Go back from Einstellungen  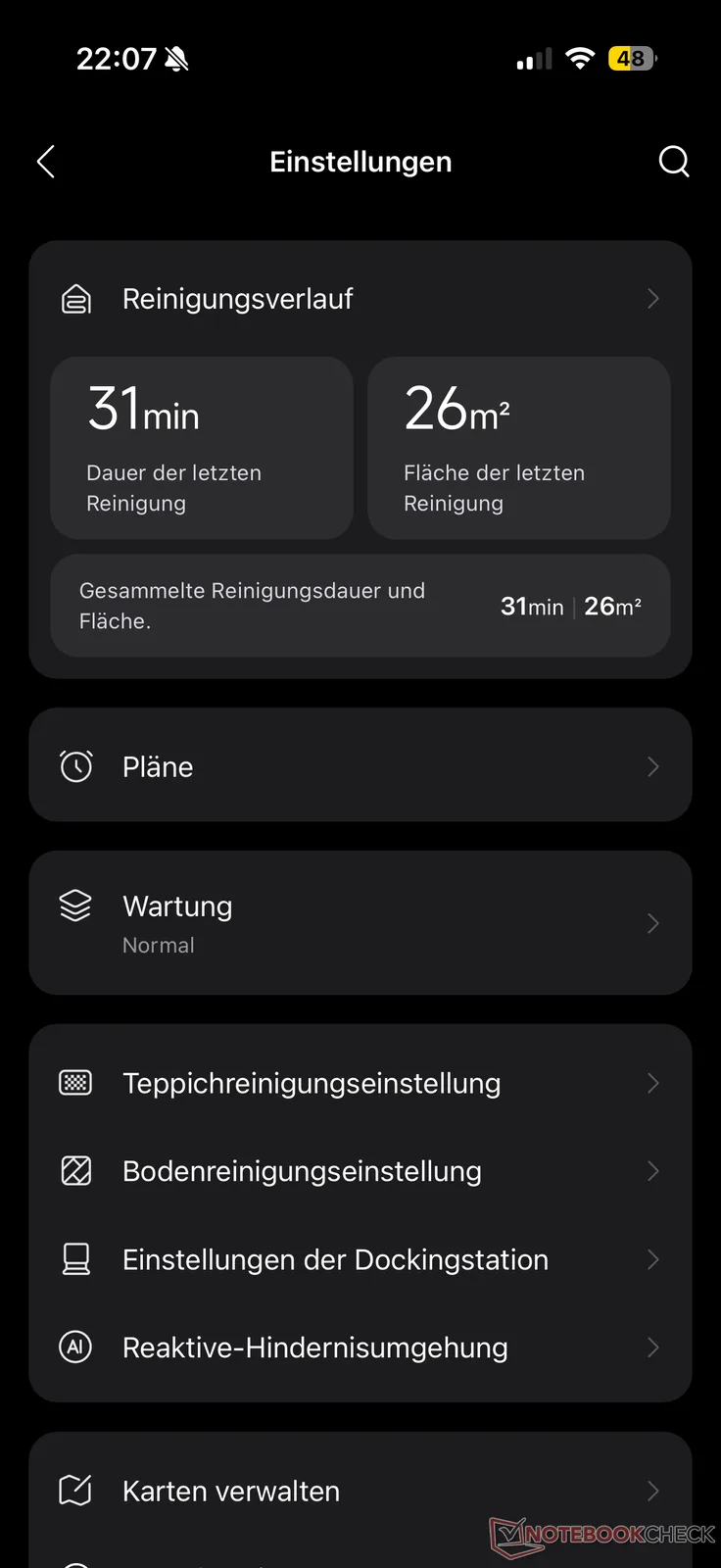pos(46,162)
